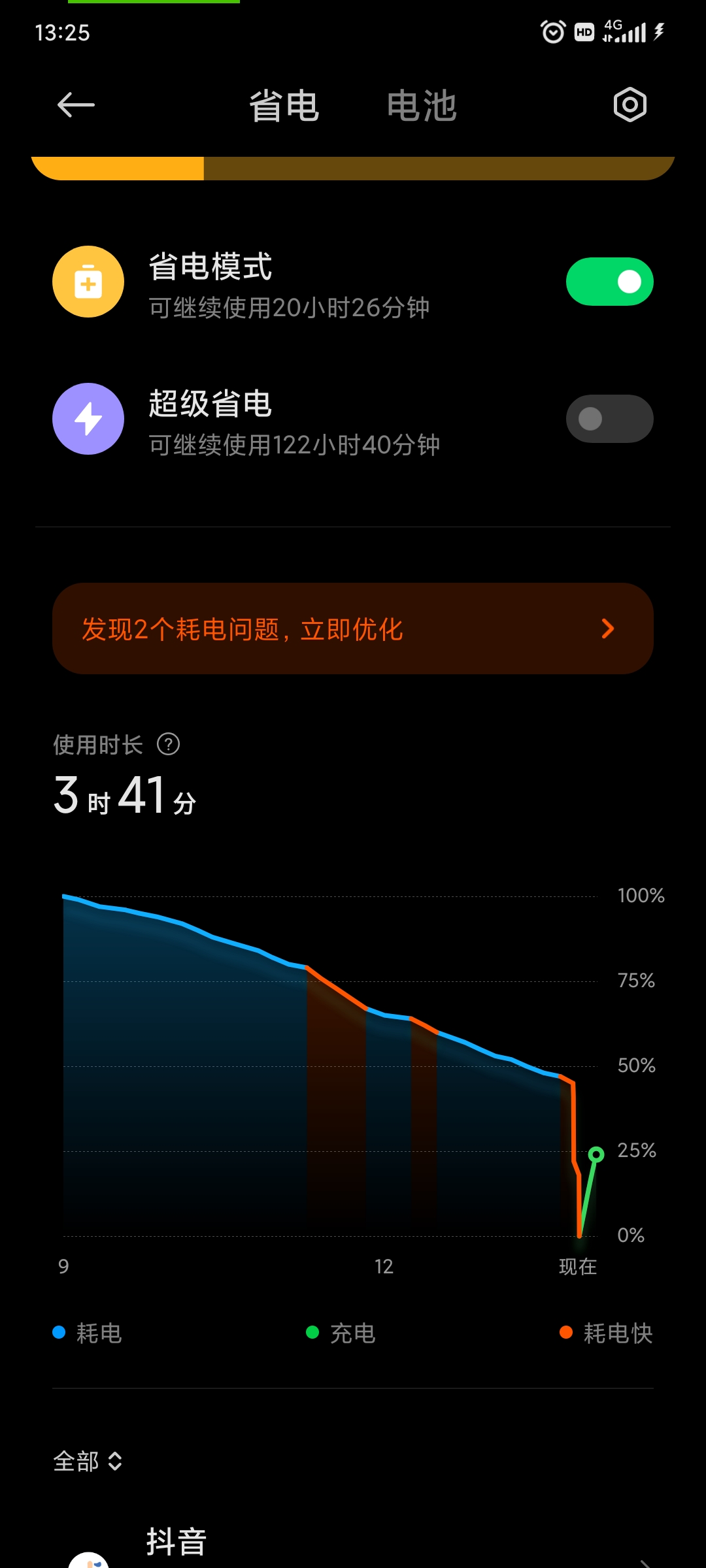Turn off 省电模式 switch
Image resolution: width=706 pixels, height=1568 pixels.
coord(609,282)
